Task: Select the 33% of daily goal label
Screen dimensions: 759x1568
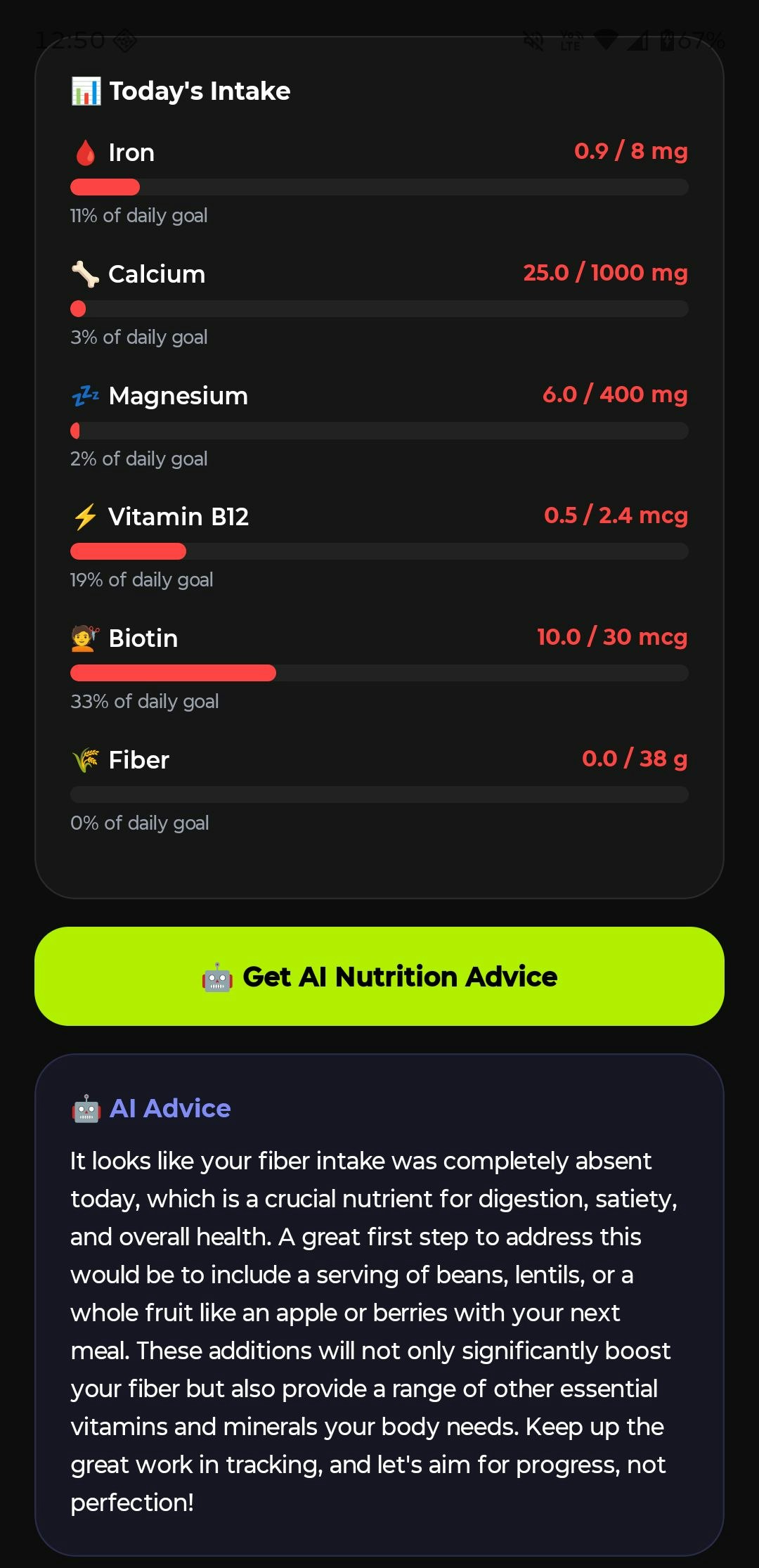Action: 145,700
